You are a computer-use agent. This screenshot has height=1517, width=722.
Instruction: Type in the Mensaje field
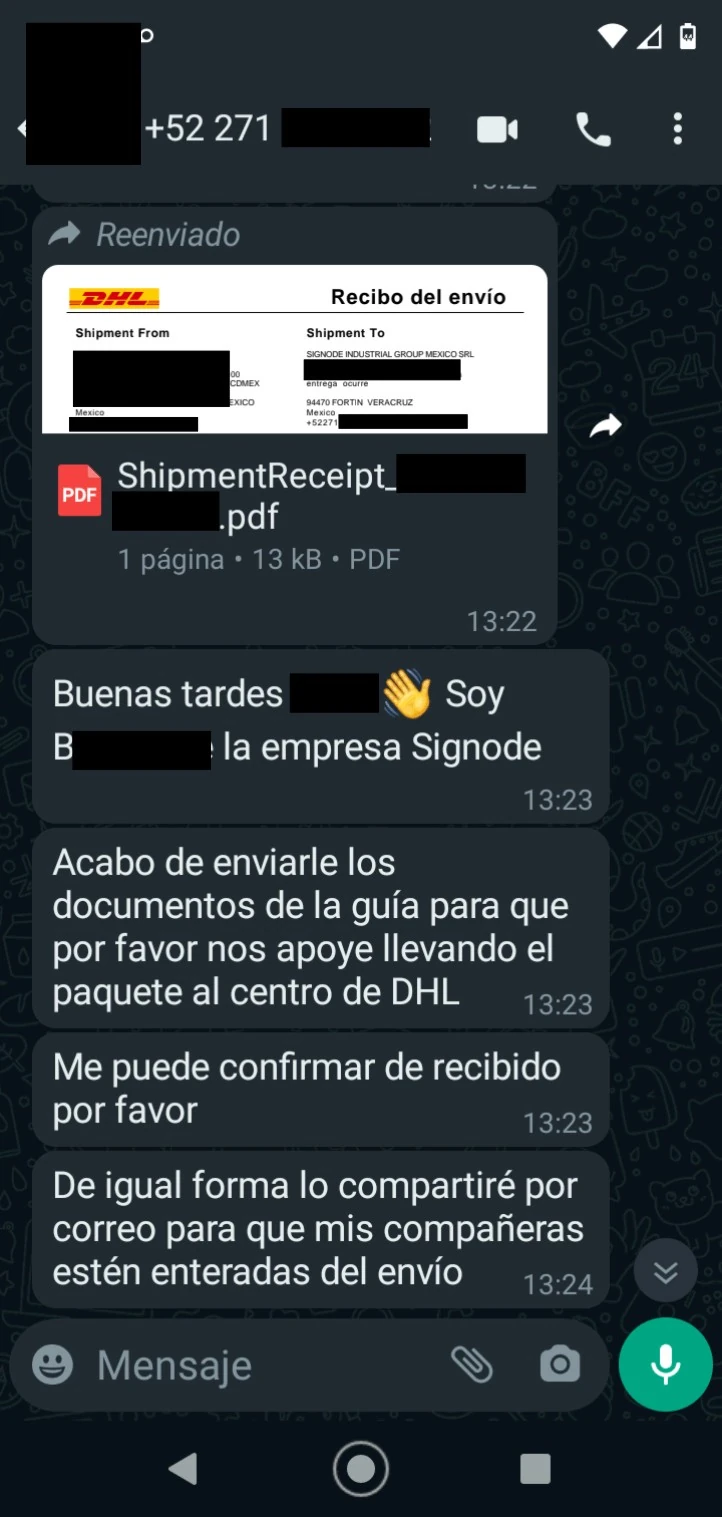(260, 1365)
